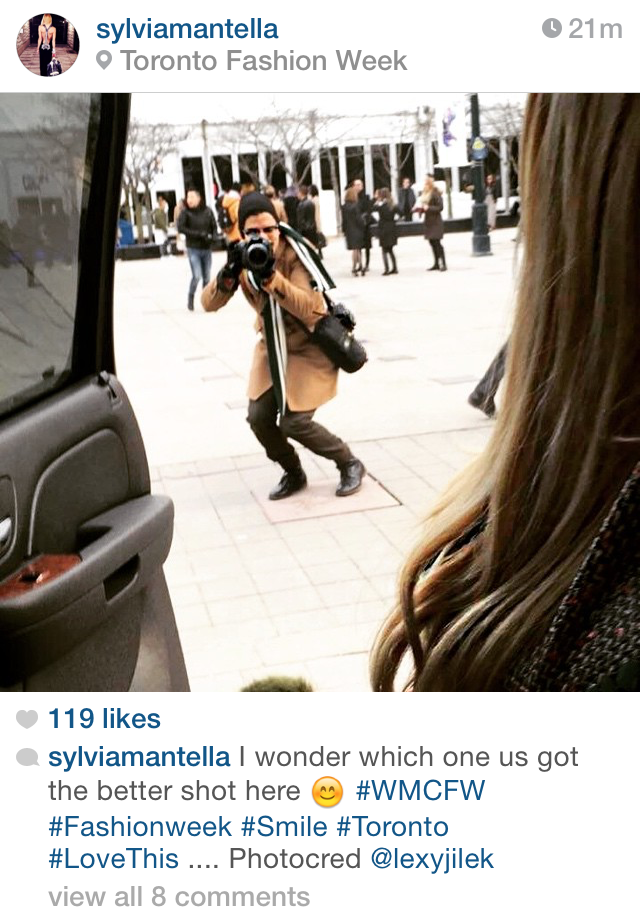Screen dimensions: 640x912
Task: View all 8 comments
Action: coord(179,896)
